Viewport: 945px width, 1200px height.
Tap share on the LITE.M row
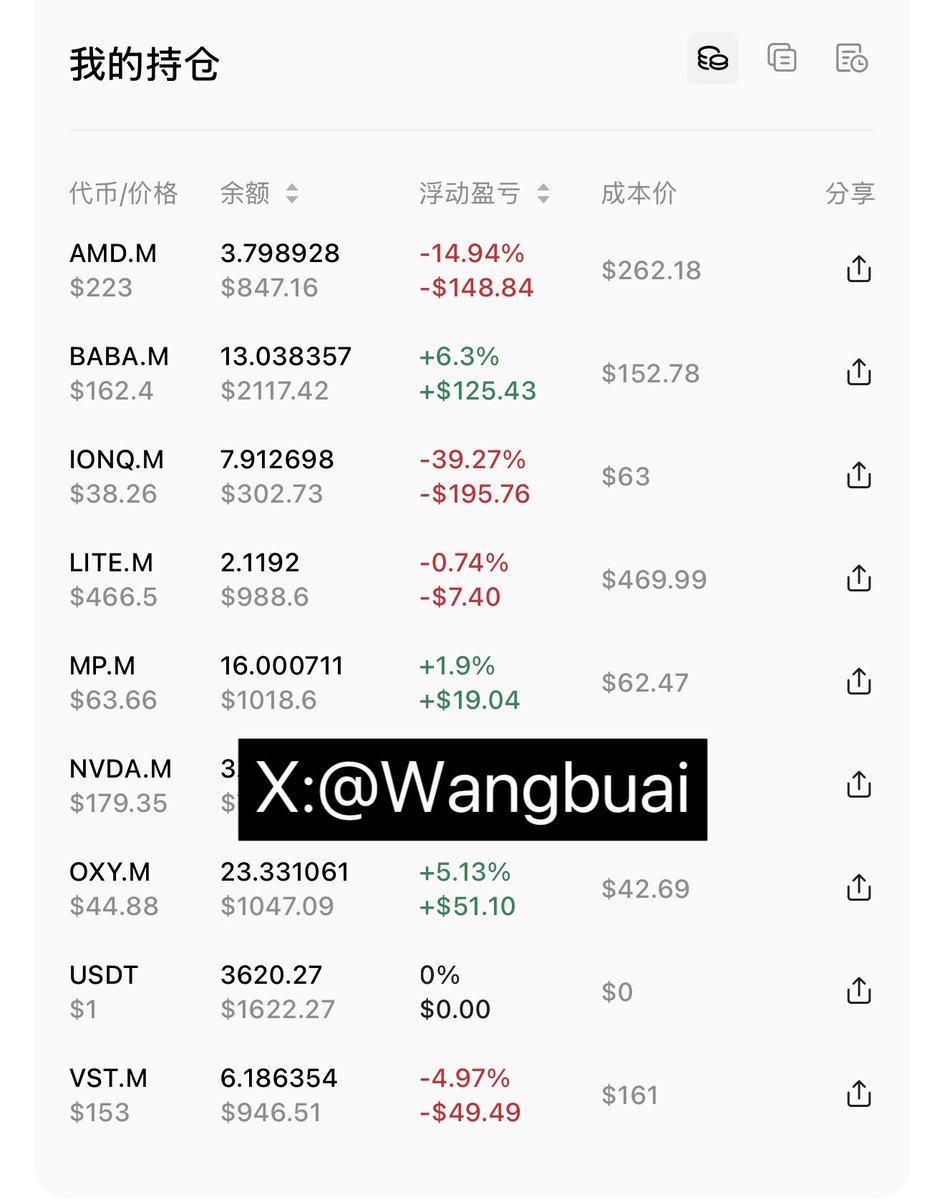[x=859, y=579]
